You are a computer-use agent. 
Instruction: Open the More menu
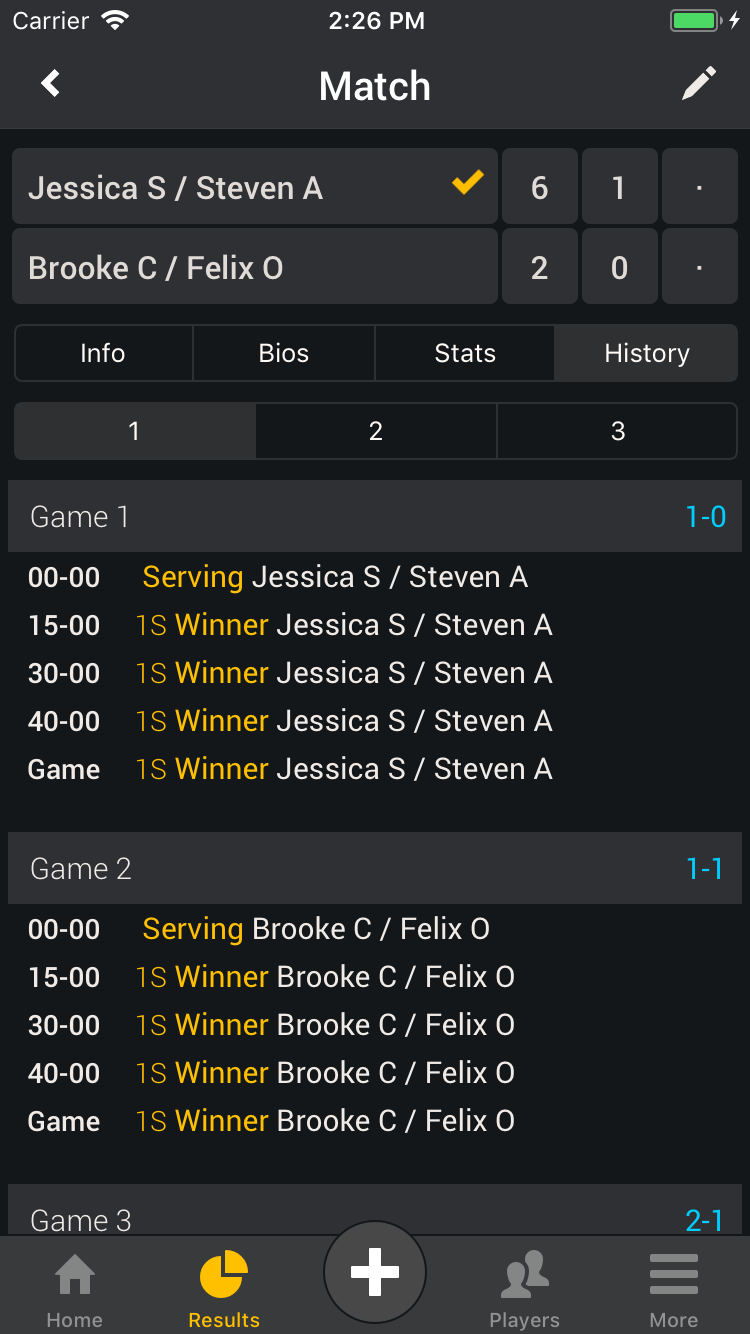[674, 1289]
